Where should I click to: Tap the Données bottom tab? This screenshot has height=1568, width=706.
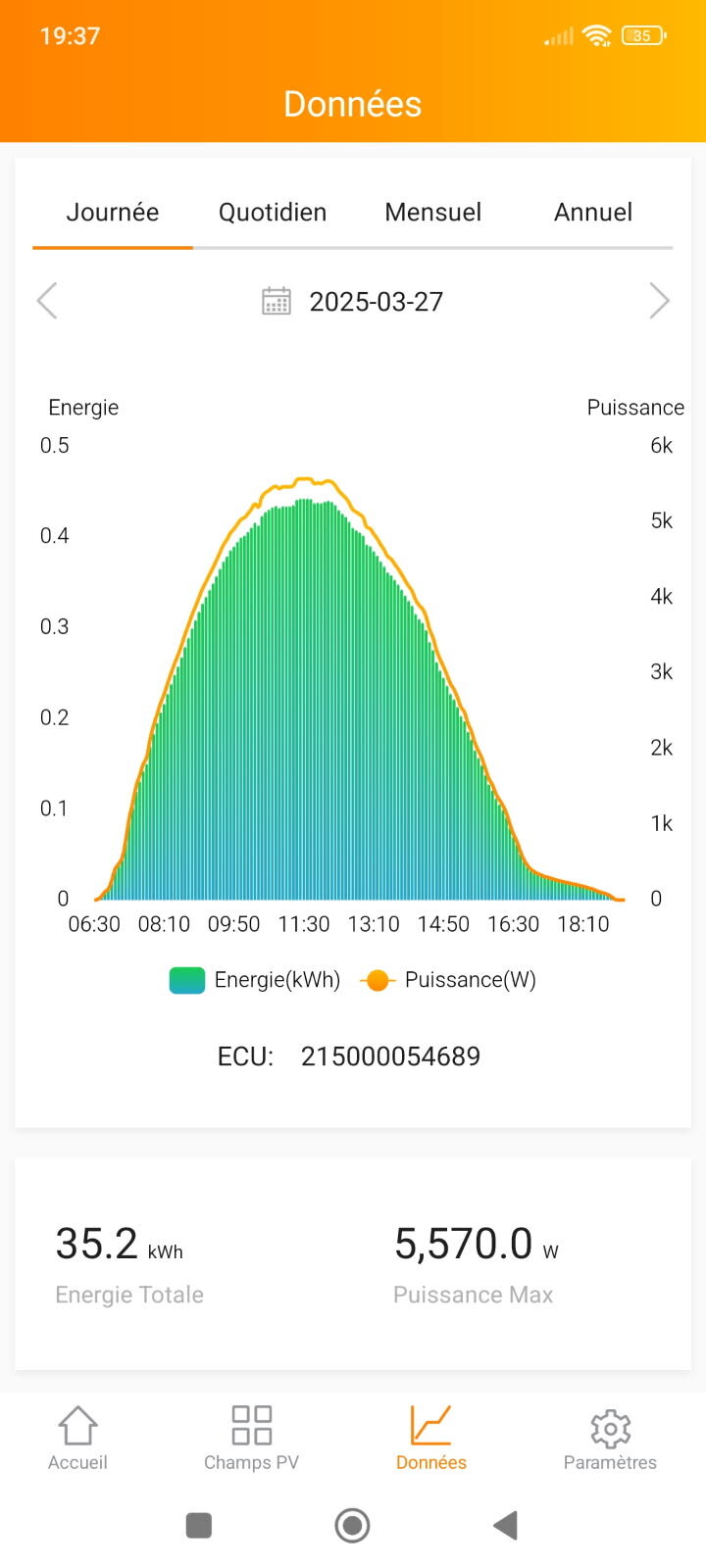(x=430, y=1437)
